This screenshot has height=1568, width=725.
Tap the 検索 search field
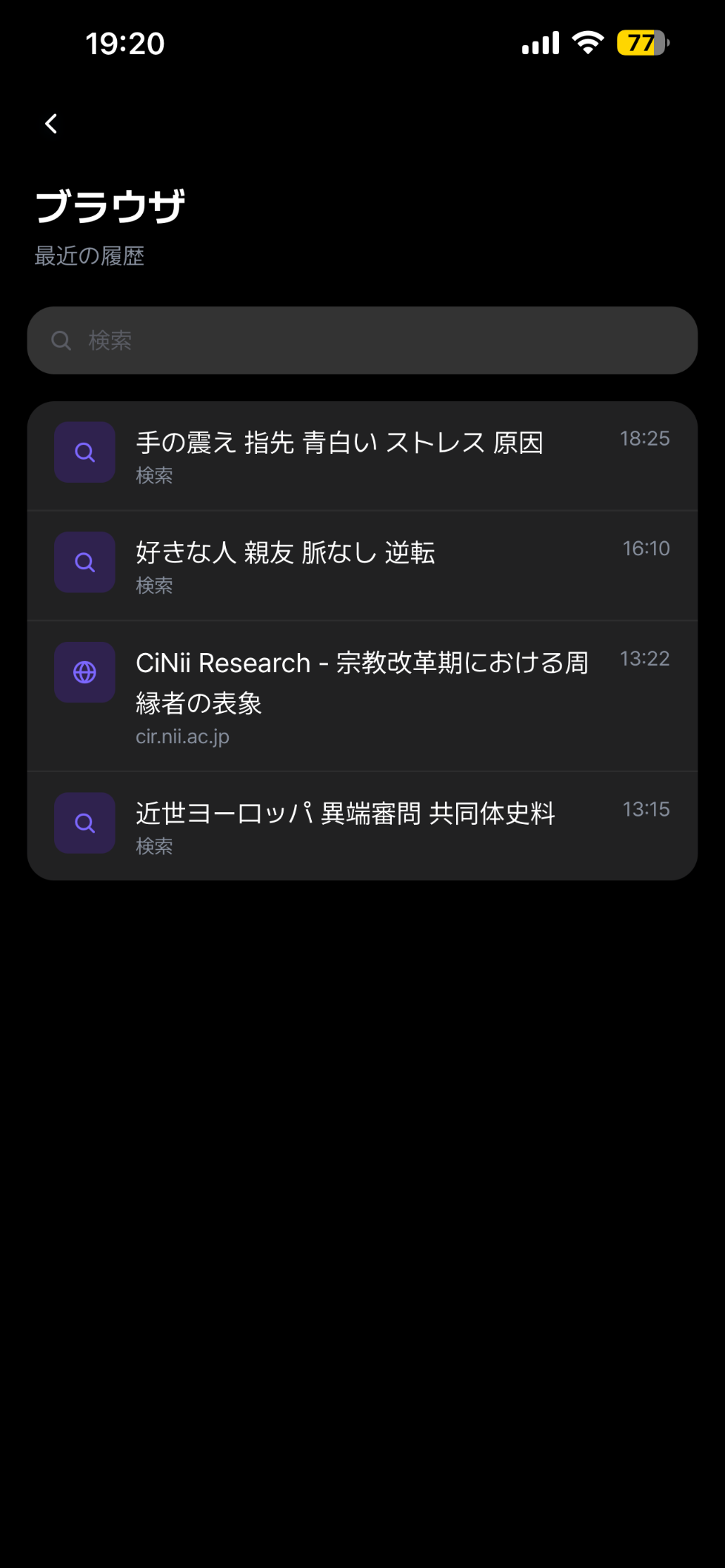point(362,341)
